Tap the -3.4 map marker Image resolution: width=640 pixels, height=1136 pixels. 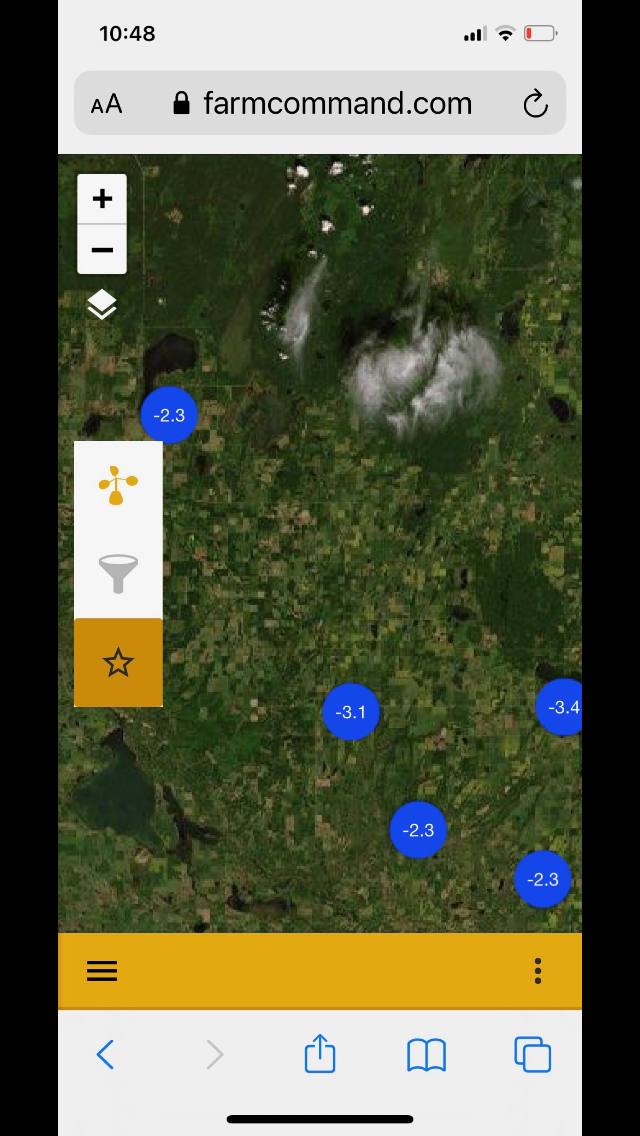[561, 707]
